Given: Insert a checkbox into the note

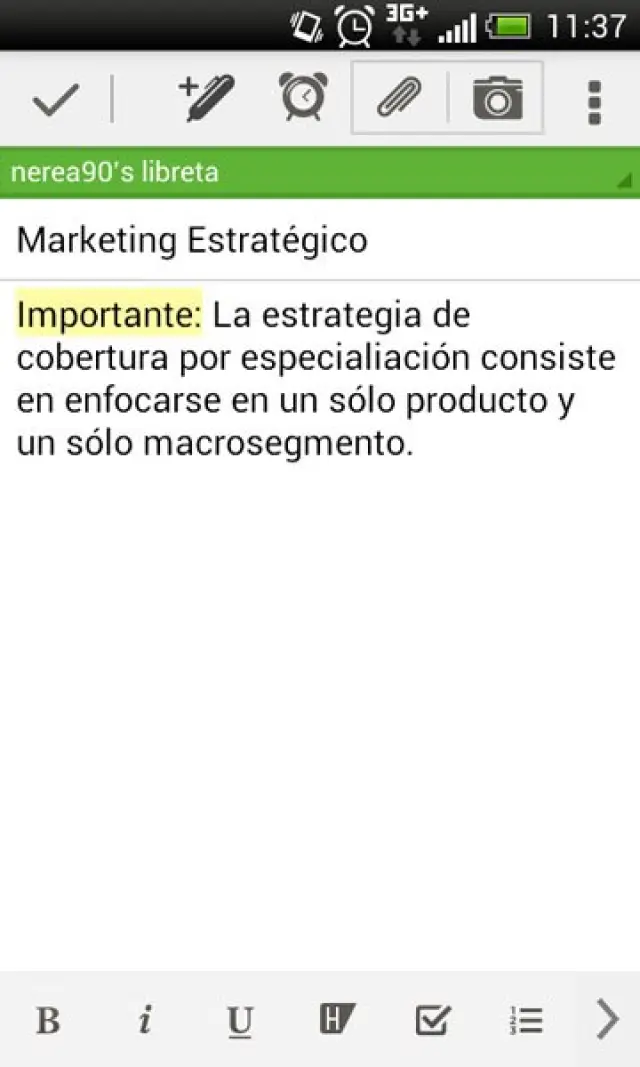Looking at the screenshot, I should pyautogui.click(x=432, y=1020).
